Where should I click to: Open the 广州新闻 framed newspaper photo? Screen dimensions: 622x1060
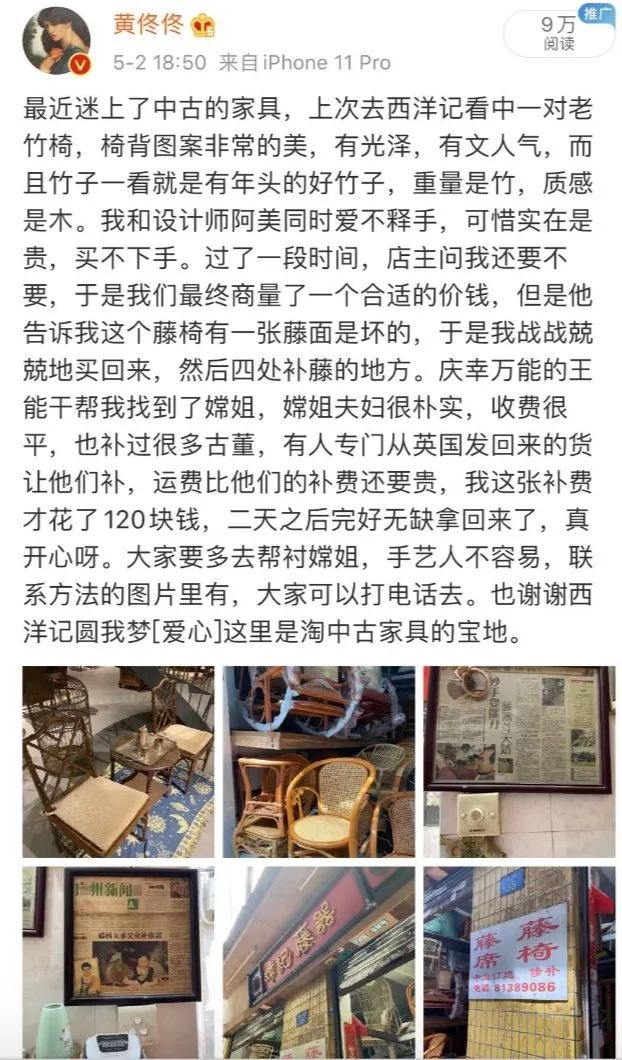pyautogui.click(x=118, y=963)
